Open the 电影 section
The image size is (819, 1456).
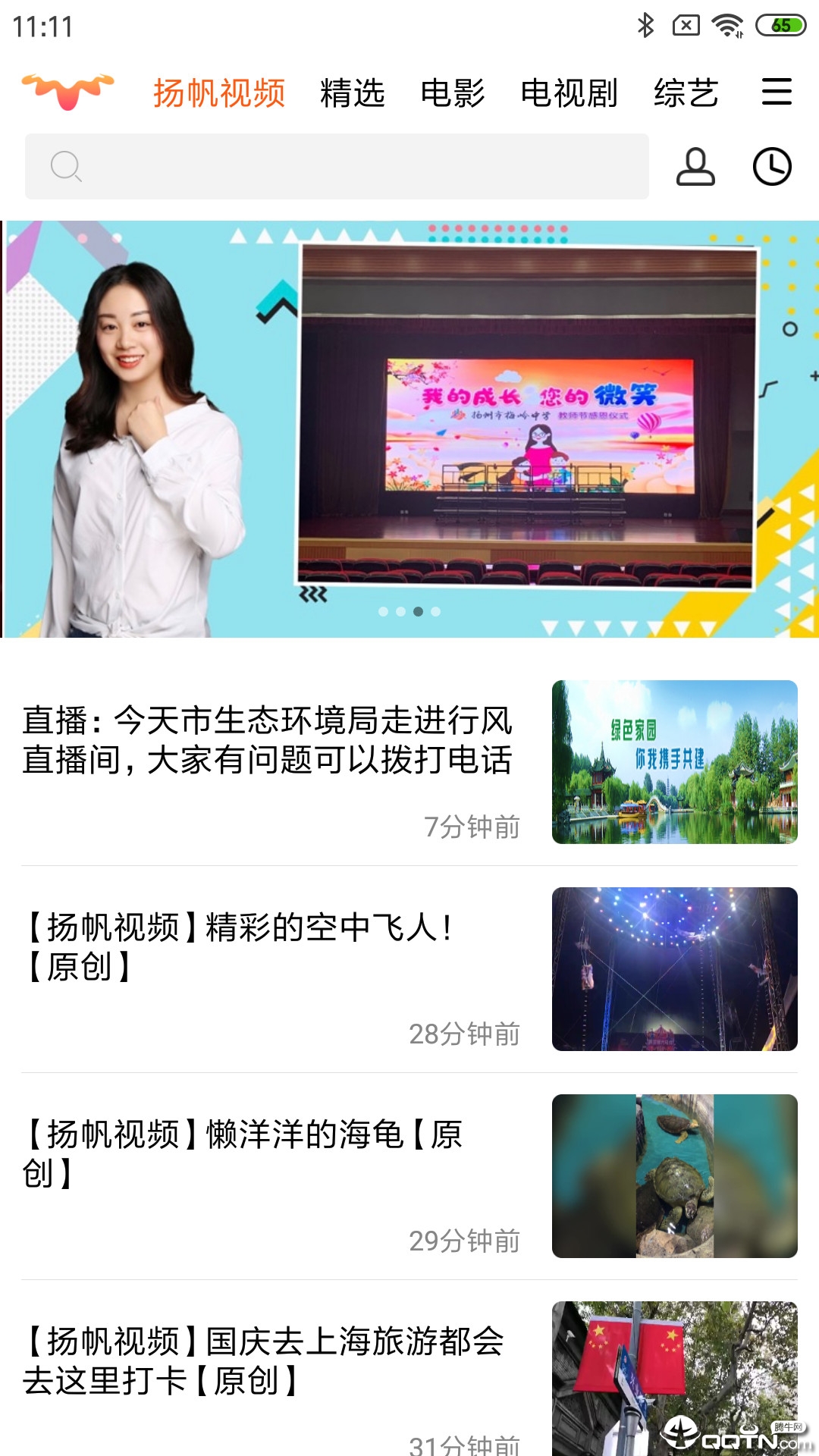pos(455,93)
